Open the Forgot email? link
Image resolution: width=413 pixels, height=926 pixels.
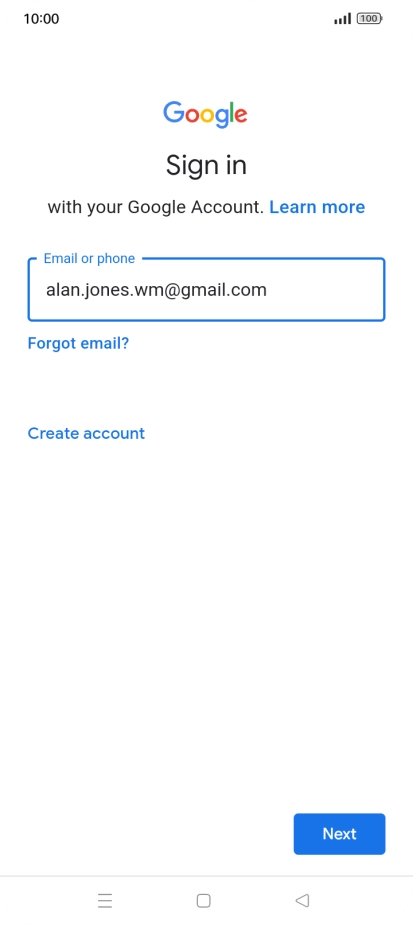[78, 343]
